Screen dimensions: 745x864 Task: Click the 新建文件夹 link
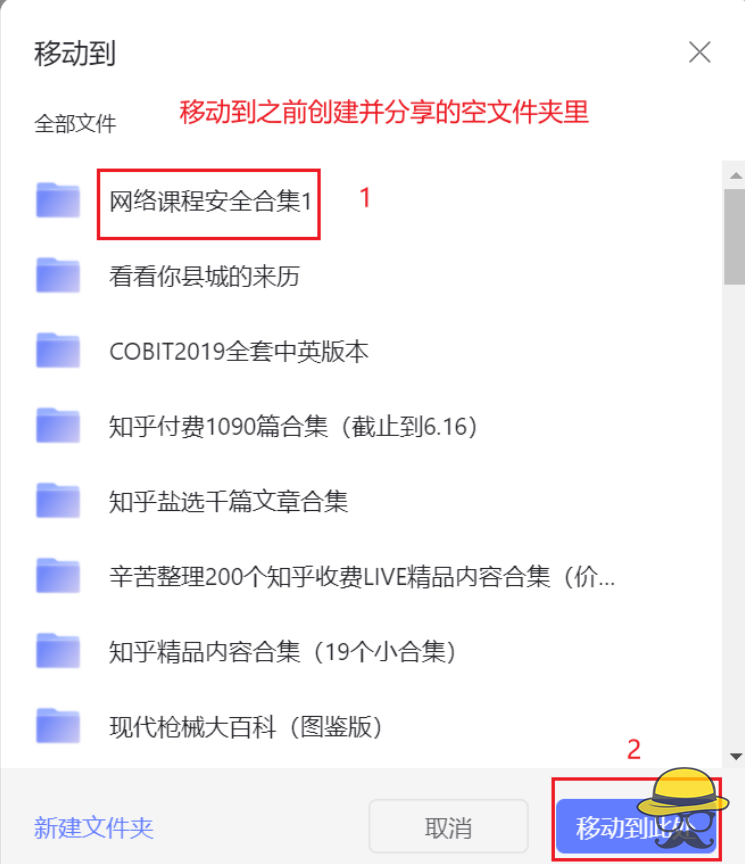pyautogui.click(x=92, y=828)
